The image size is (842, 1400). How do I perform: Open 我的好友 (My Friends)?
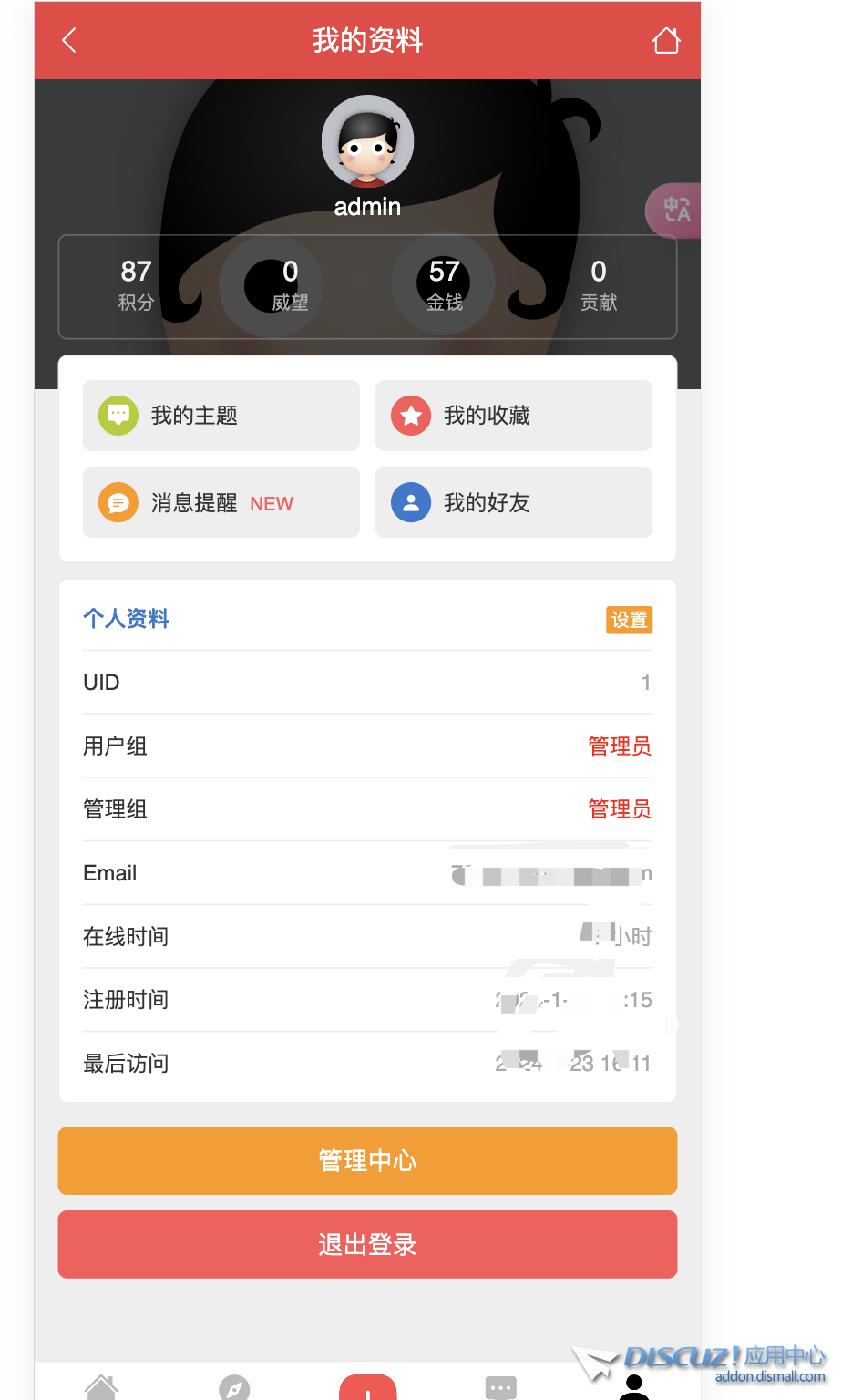pos(514,503)
